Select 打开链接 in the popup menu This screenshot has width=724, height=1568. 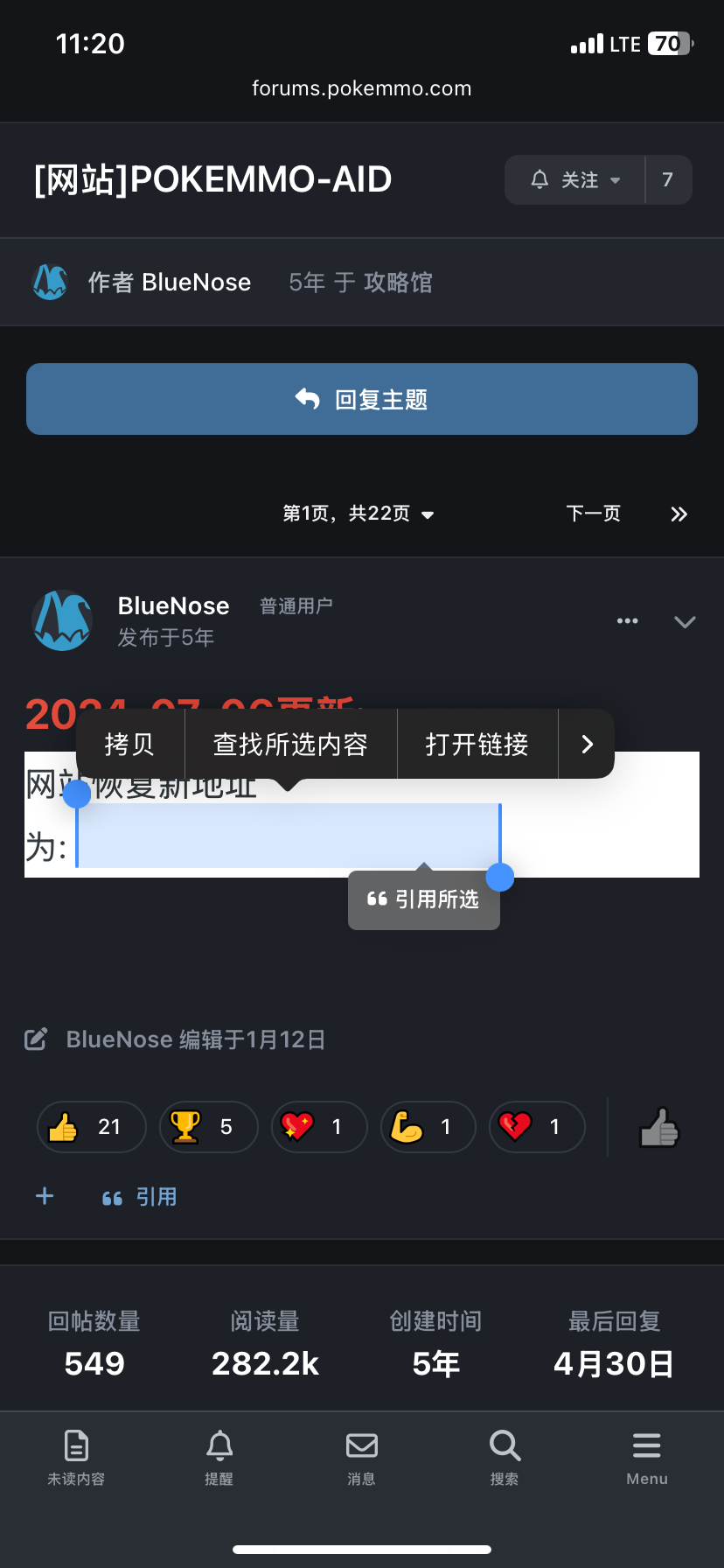[477, 745]
